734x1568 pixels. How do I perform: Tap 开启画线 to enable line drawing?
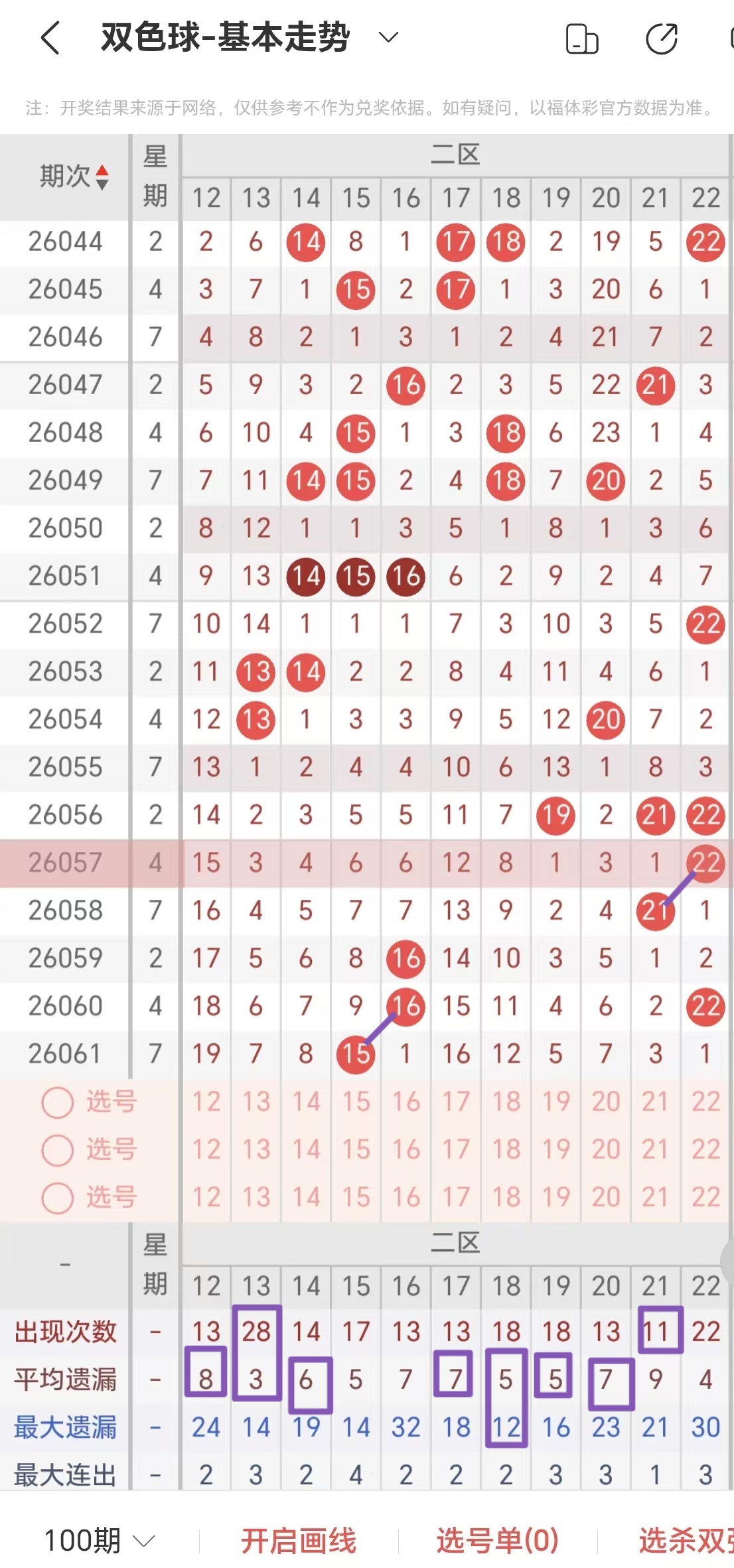299,1540
